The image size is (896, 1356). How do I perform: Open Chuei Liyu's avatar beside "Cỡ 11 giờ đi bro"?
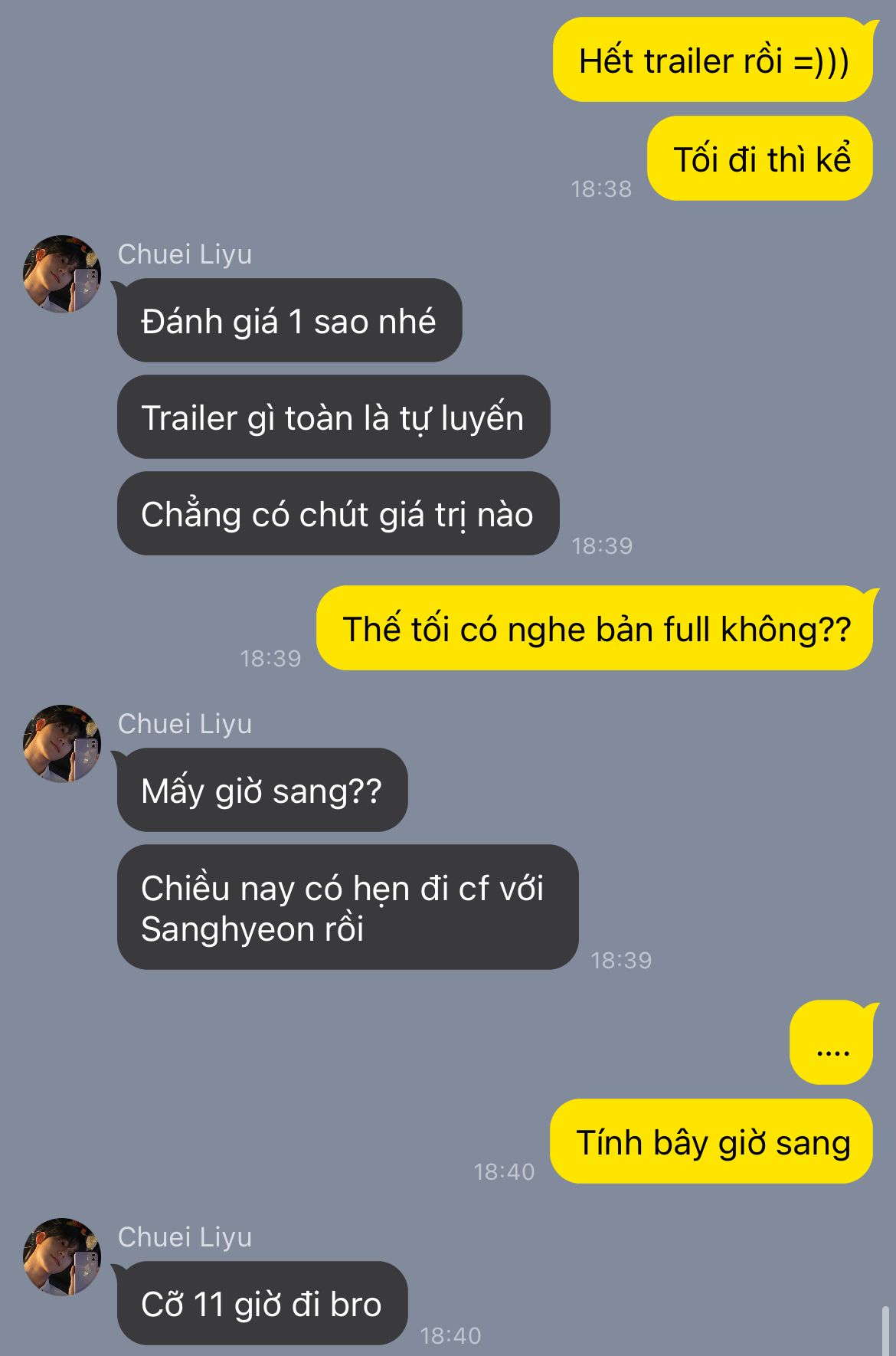62,1257
